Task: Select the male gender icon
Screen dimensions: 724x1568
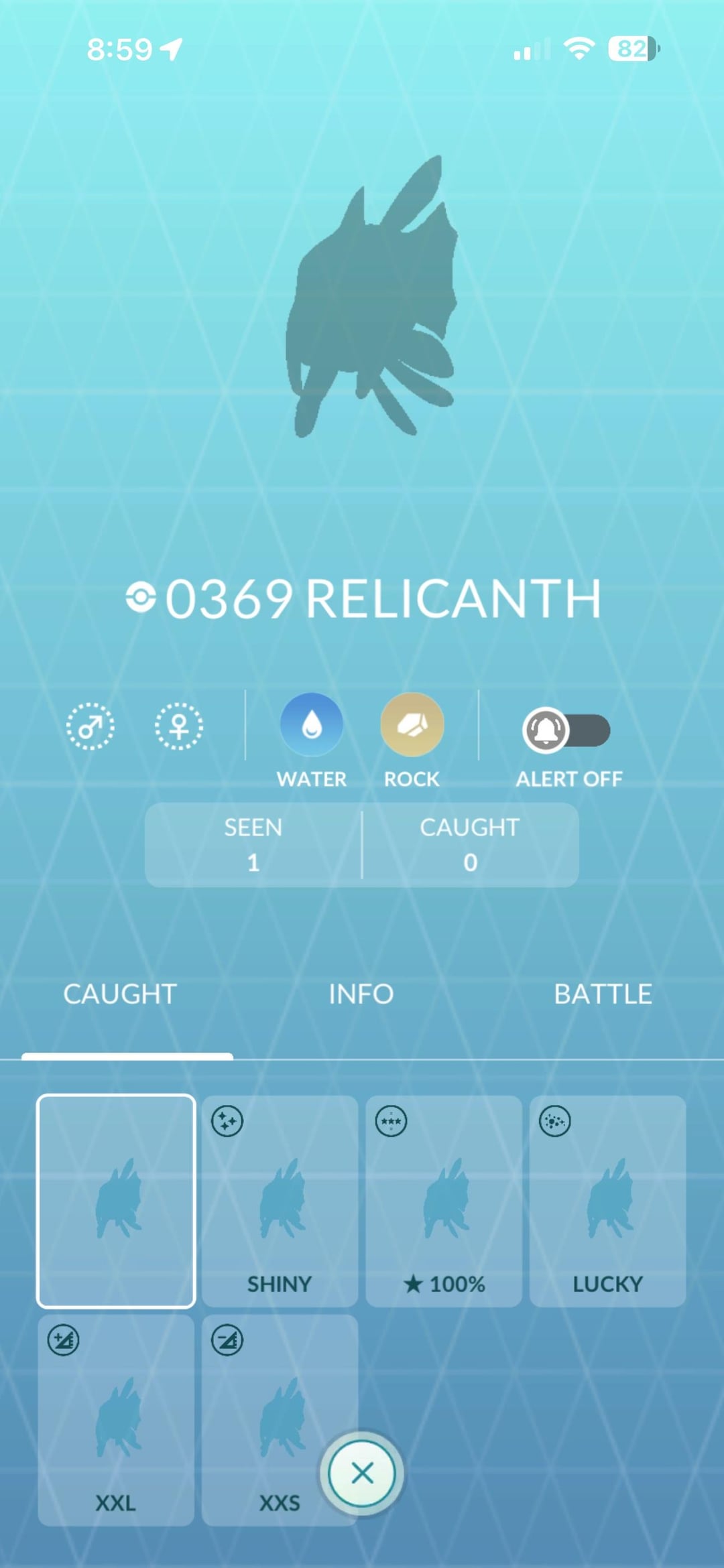Action: click(x=90, y=726)
